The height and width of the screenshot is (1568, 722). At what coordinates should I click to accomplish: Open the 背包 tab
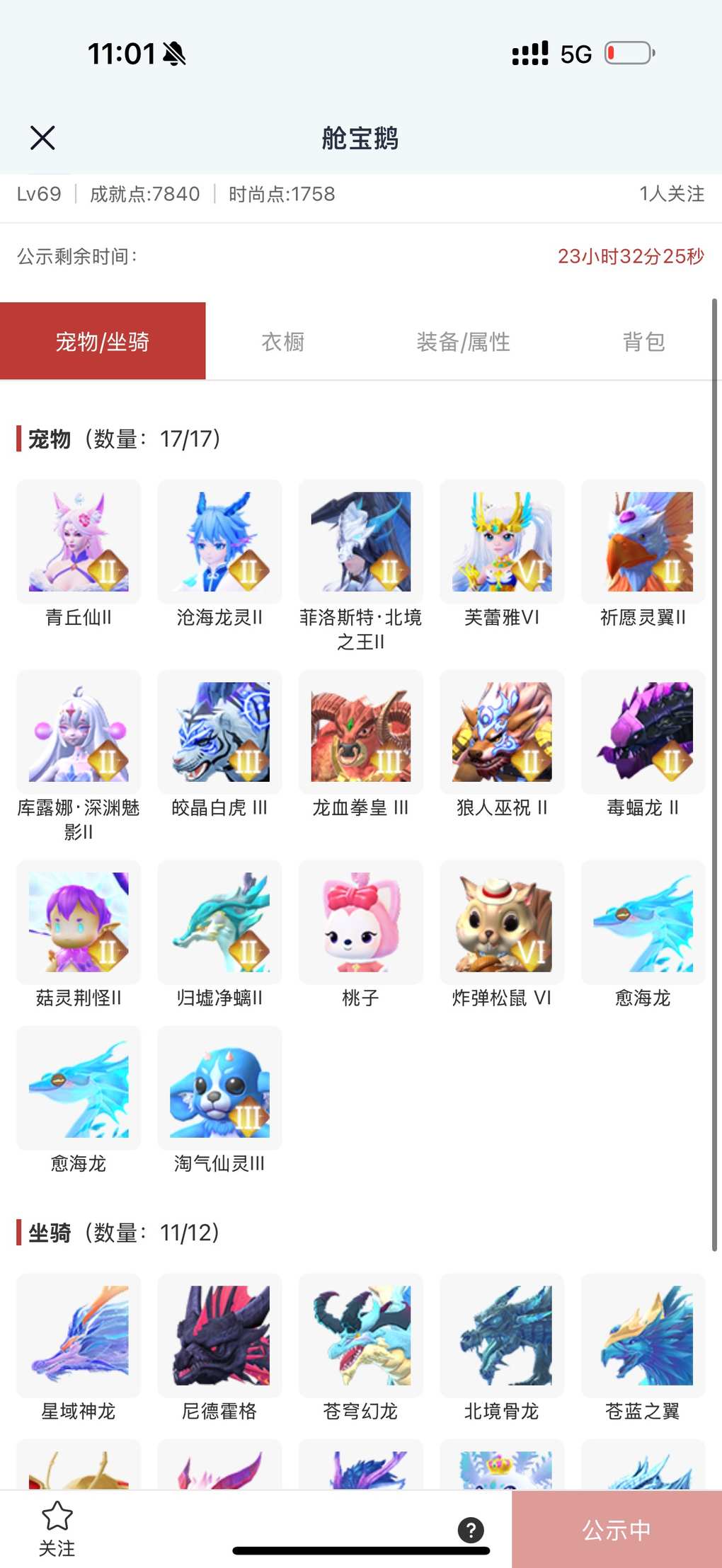coord(643,342)
